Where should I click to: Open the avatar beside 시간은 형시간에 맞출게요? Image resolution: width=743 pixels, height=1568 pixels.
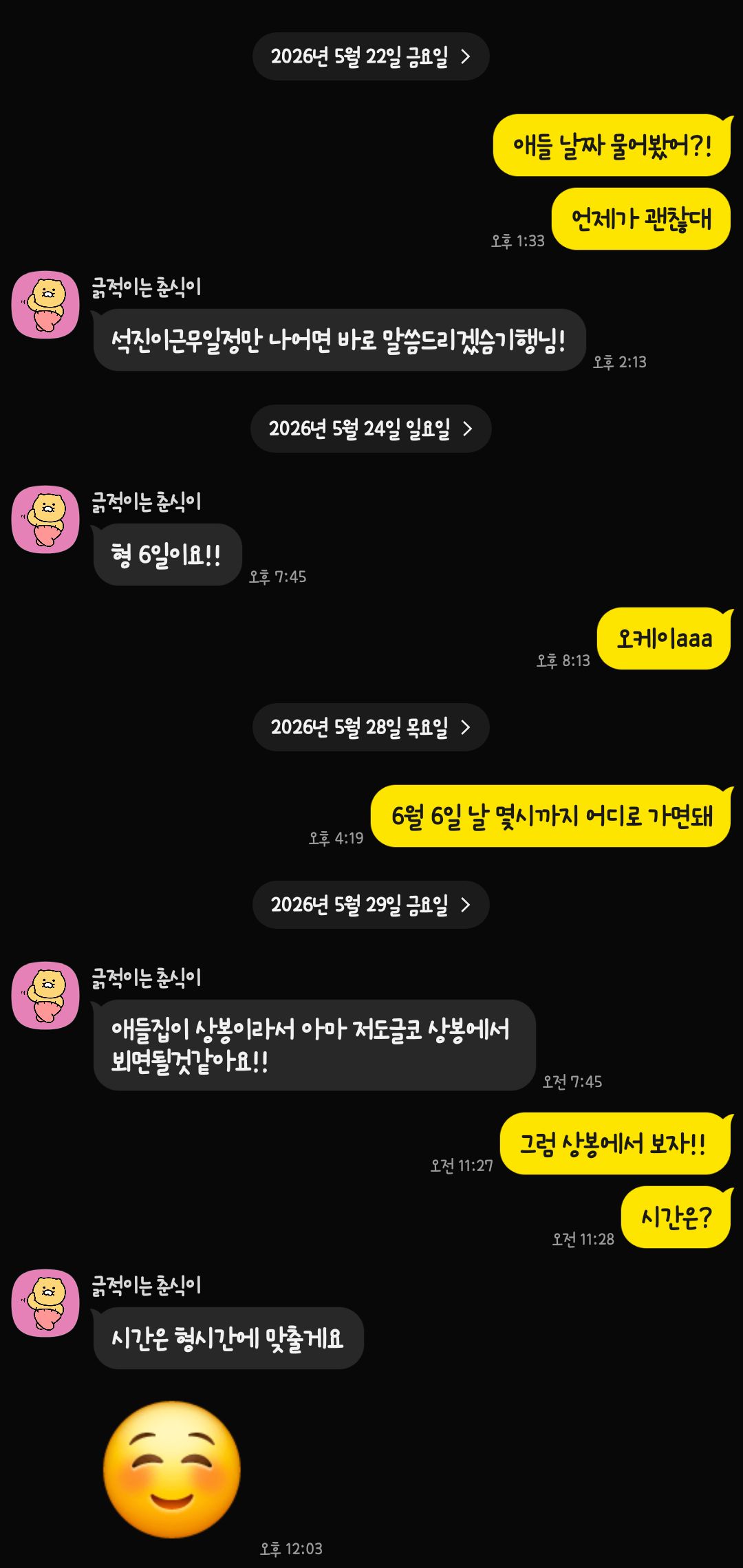tap(45, 1303)
